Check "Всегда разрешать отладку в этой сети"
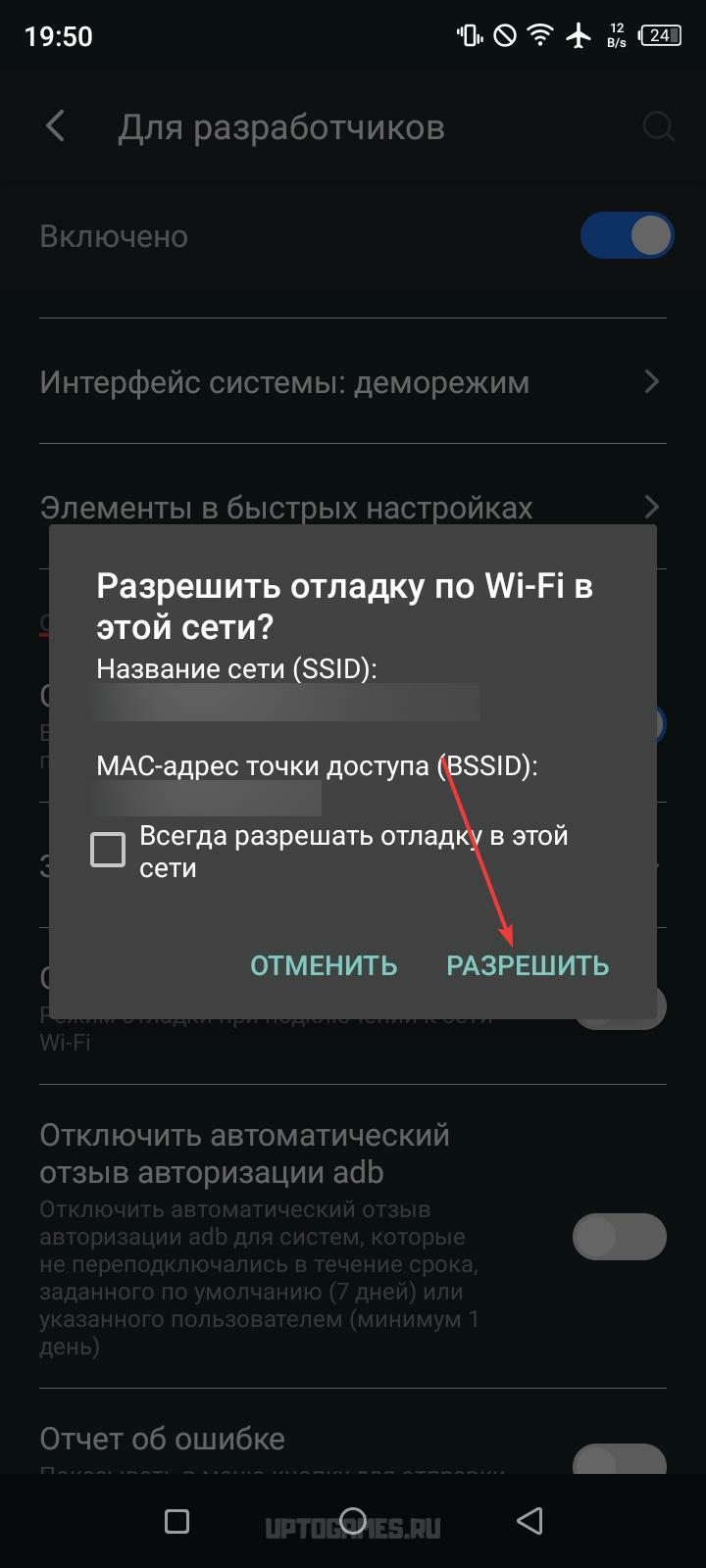Screen dimensions: 706x1568 coord(108,850)
